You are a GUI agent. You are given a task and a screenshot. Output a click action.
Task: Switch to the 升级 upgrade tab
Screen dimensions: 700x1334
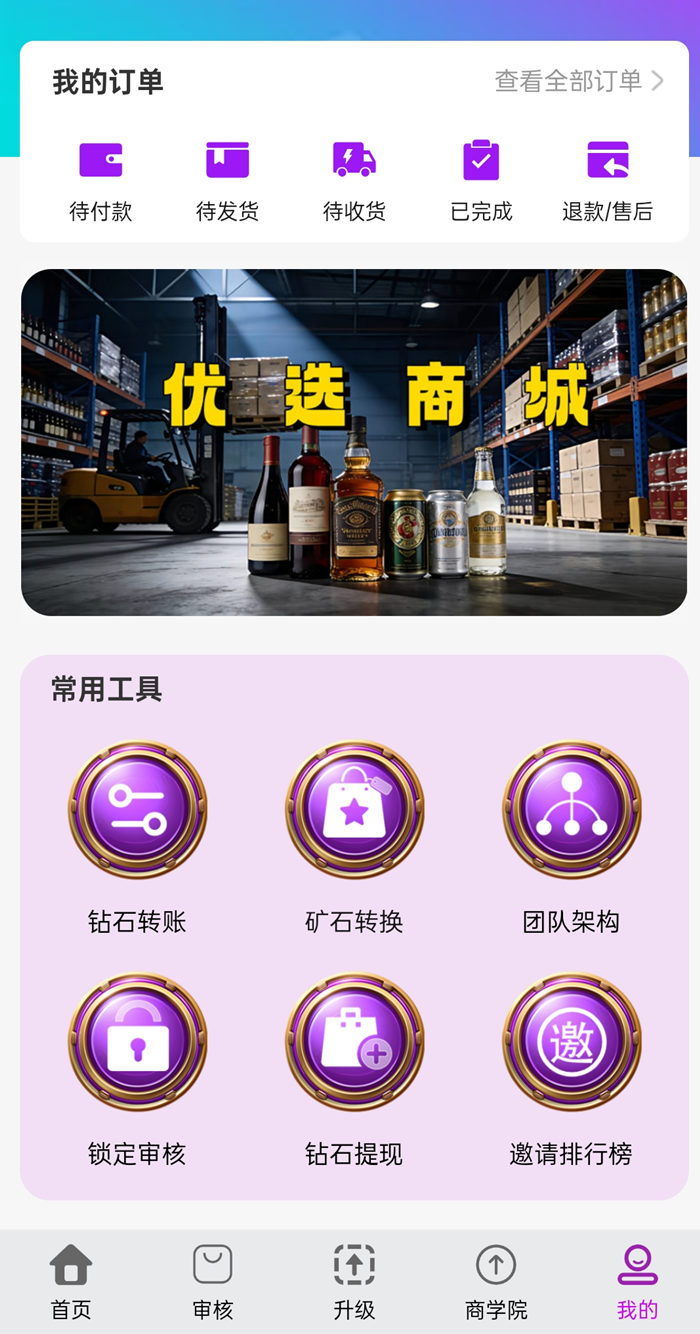click(354, 1282)
